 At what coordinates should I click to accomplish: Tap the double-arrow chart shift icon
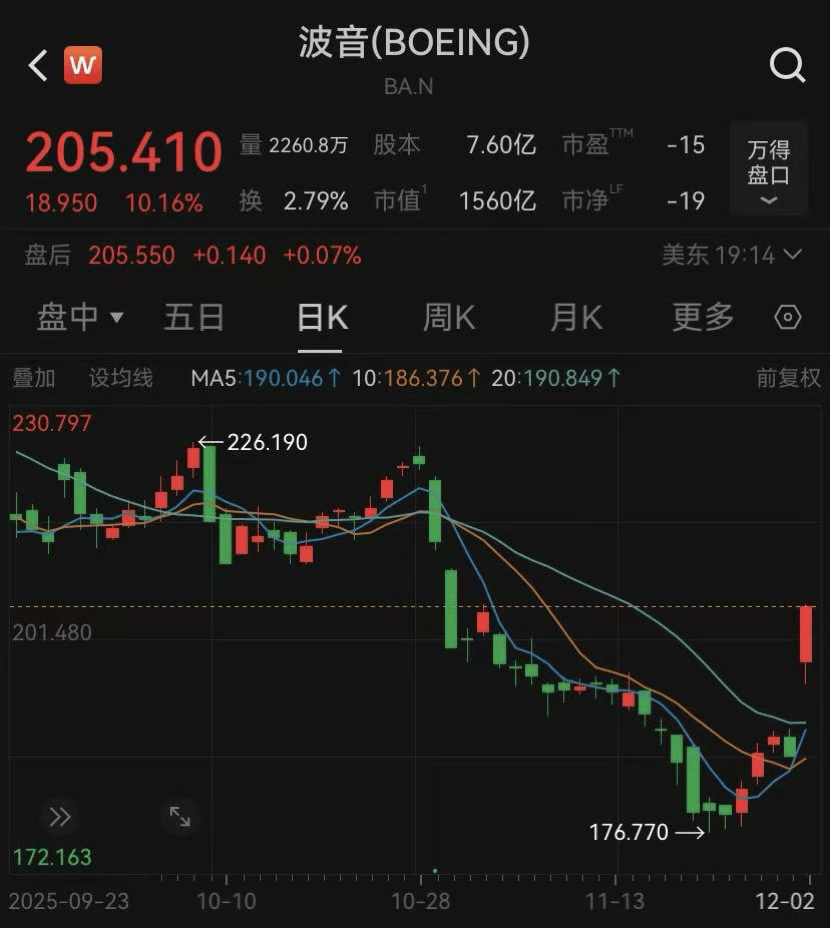click(x=60, y=817)
